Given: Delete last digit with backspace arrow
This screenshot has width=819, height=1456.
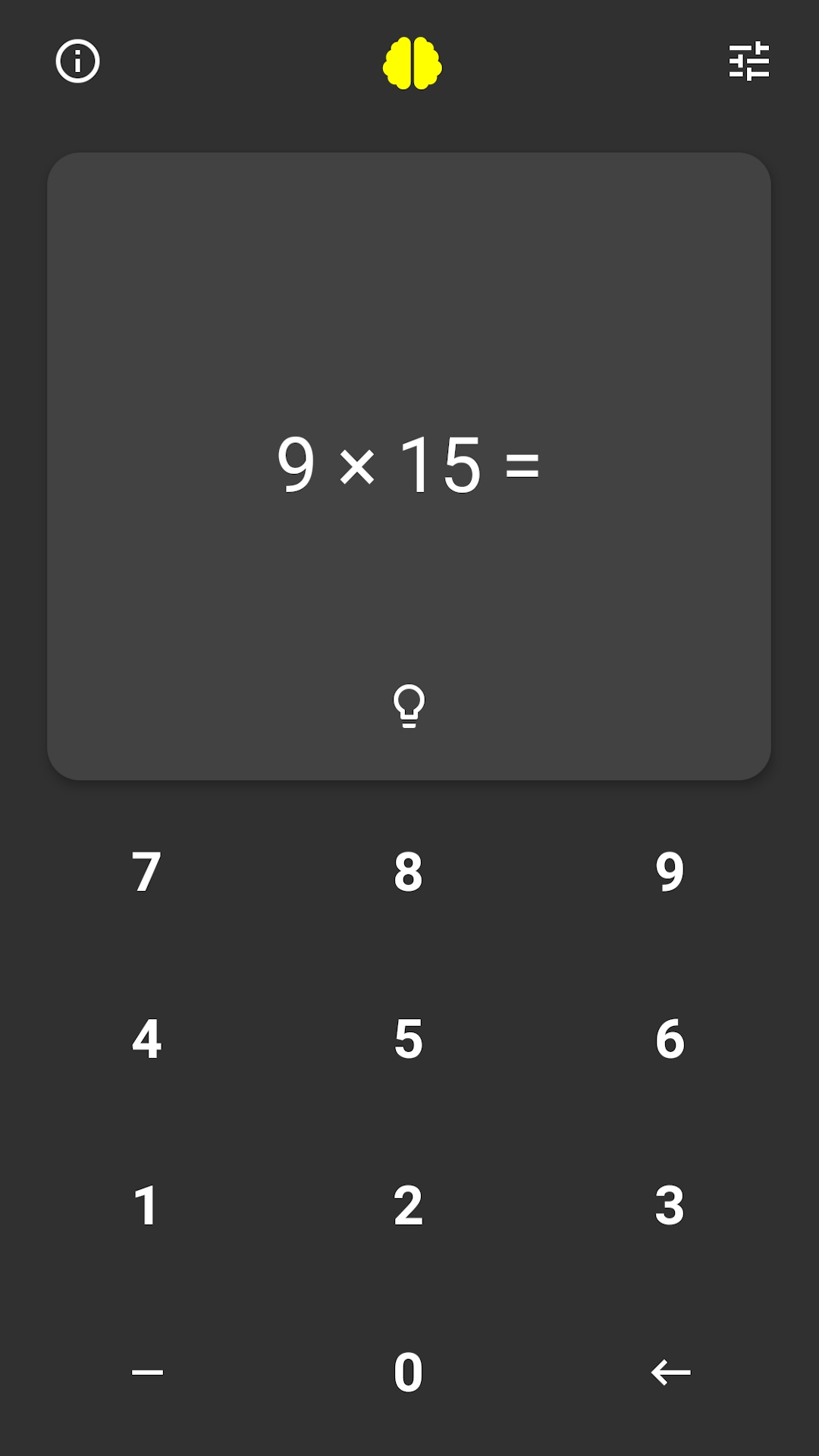Looking at the screenshot, I should point(671,1373).
